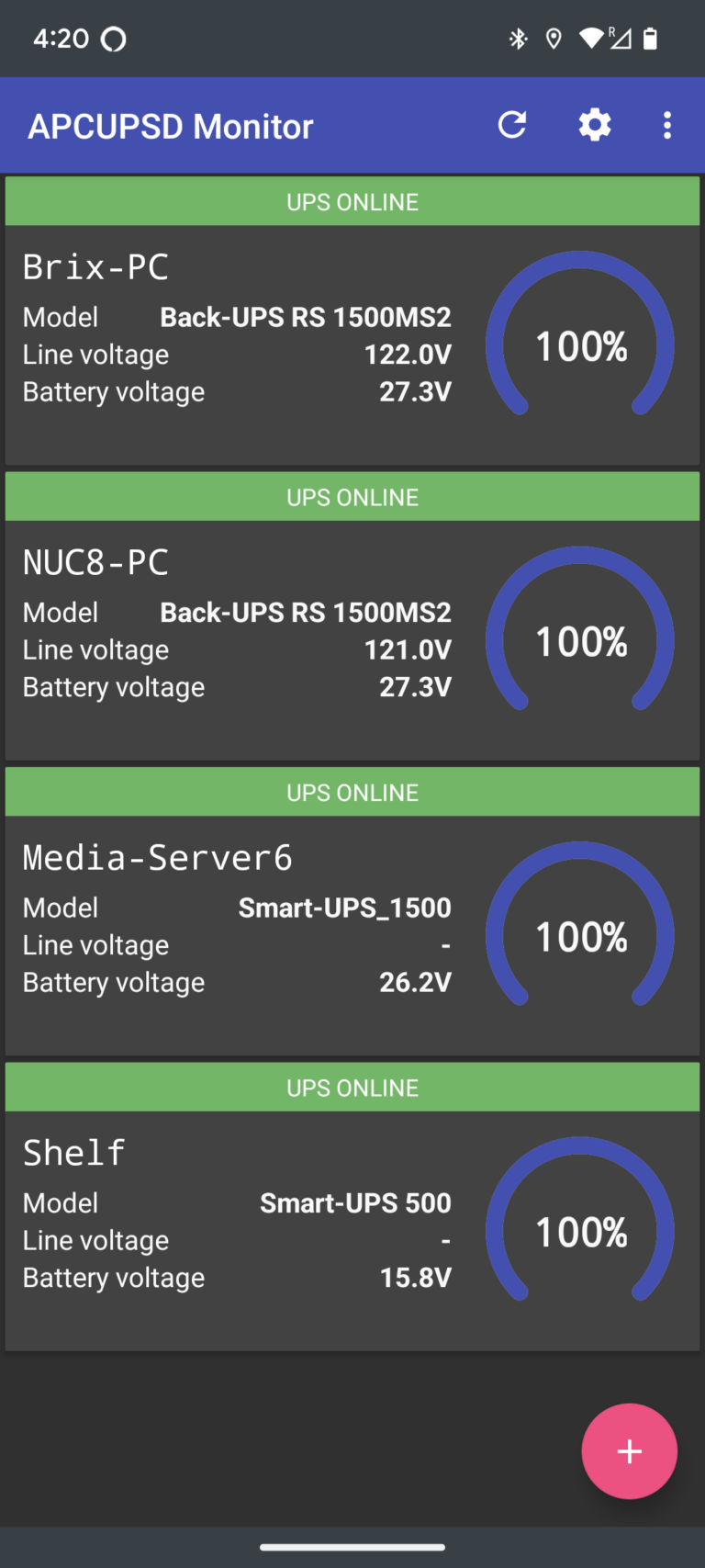705x1568 pixels.
Task: Open the settings gear icon
Action: coord(594,125)
